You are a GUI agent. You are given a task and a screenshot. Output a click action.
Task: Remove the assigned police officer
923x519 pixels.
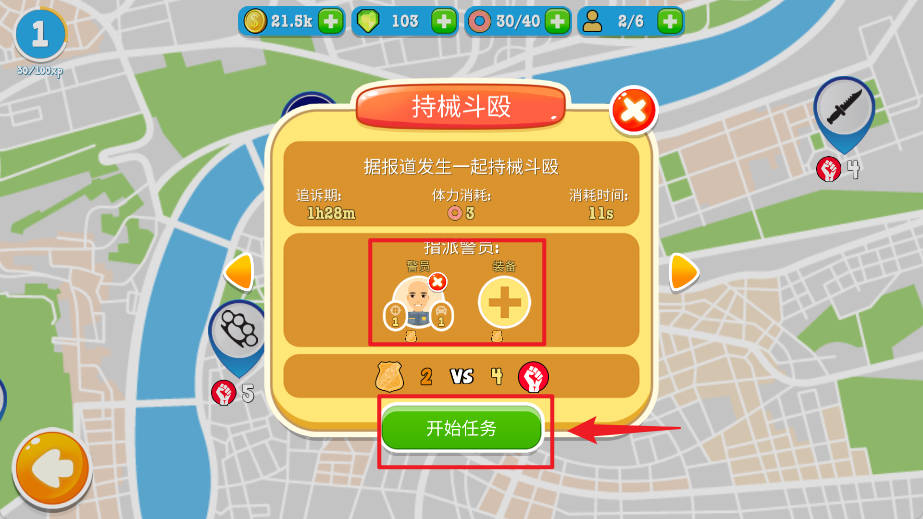[x=436, y=282]
